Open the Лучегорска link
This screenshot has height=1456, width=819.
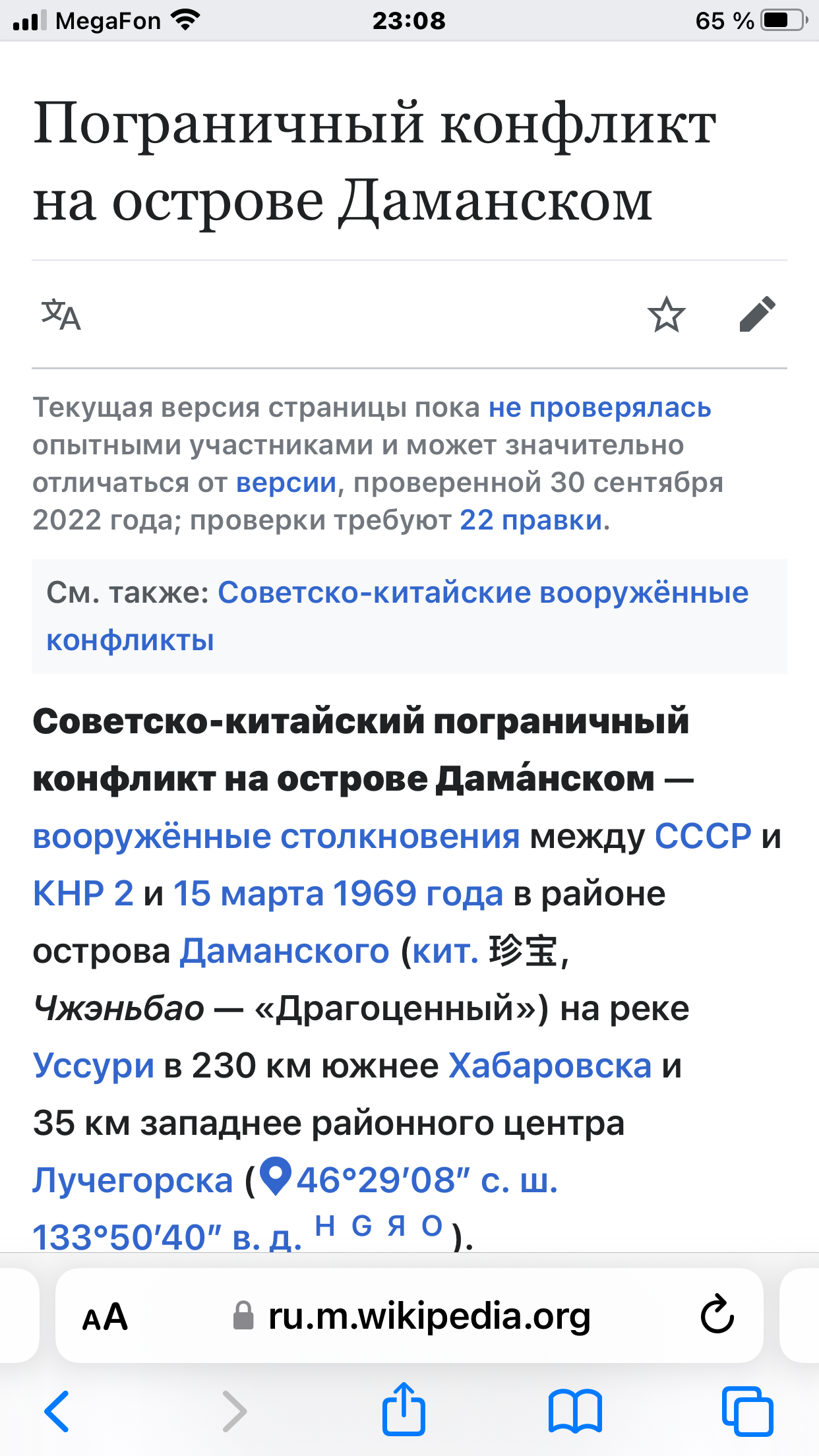(133, 1180)
